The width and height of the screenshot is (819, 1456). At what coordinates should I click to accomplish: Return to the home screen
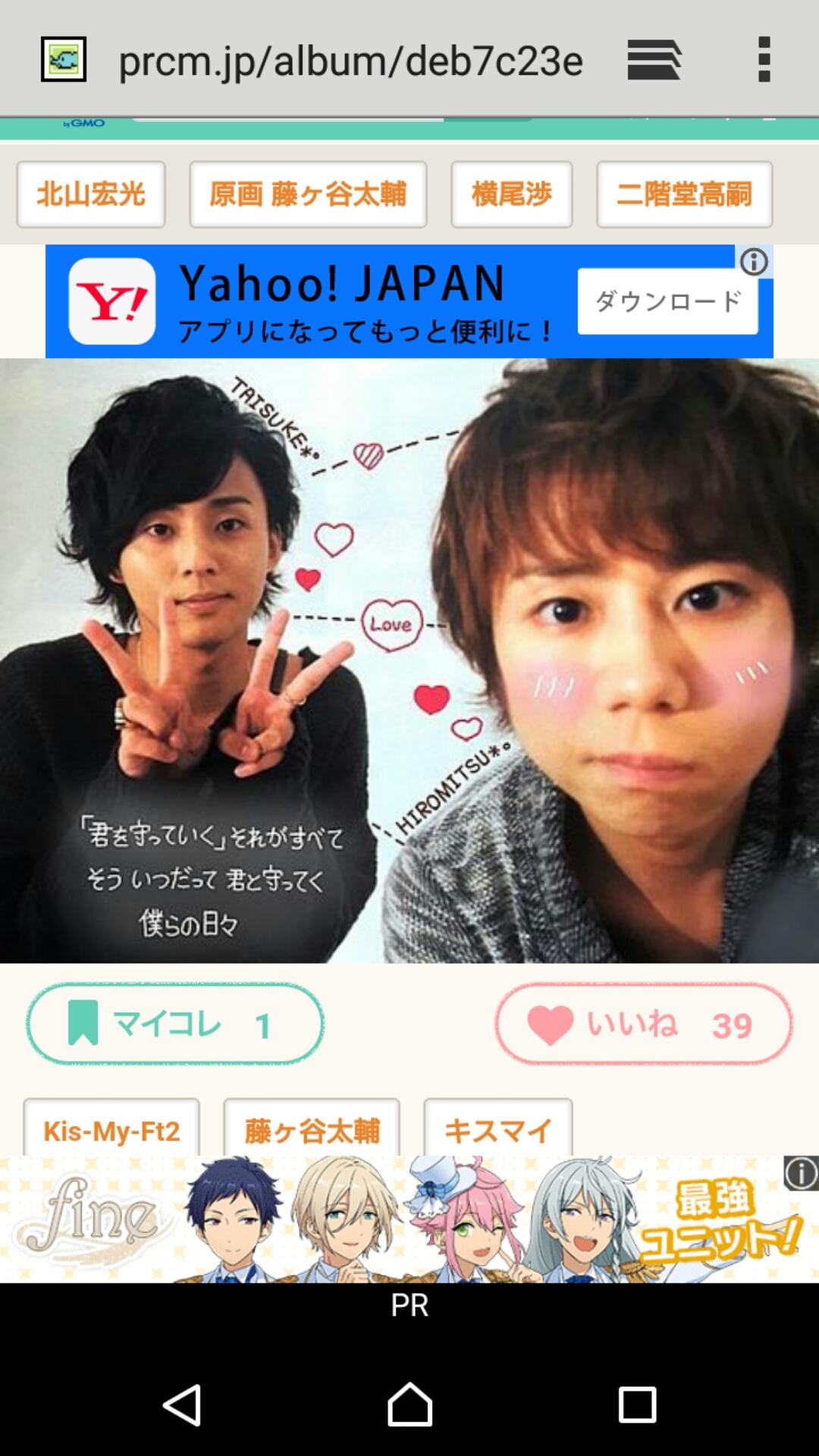click(409, 1404)
